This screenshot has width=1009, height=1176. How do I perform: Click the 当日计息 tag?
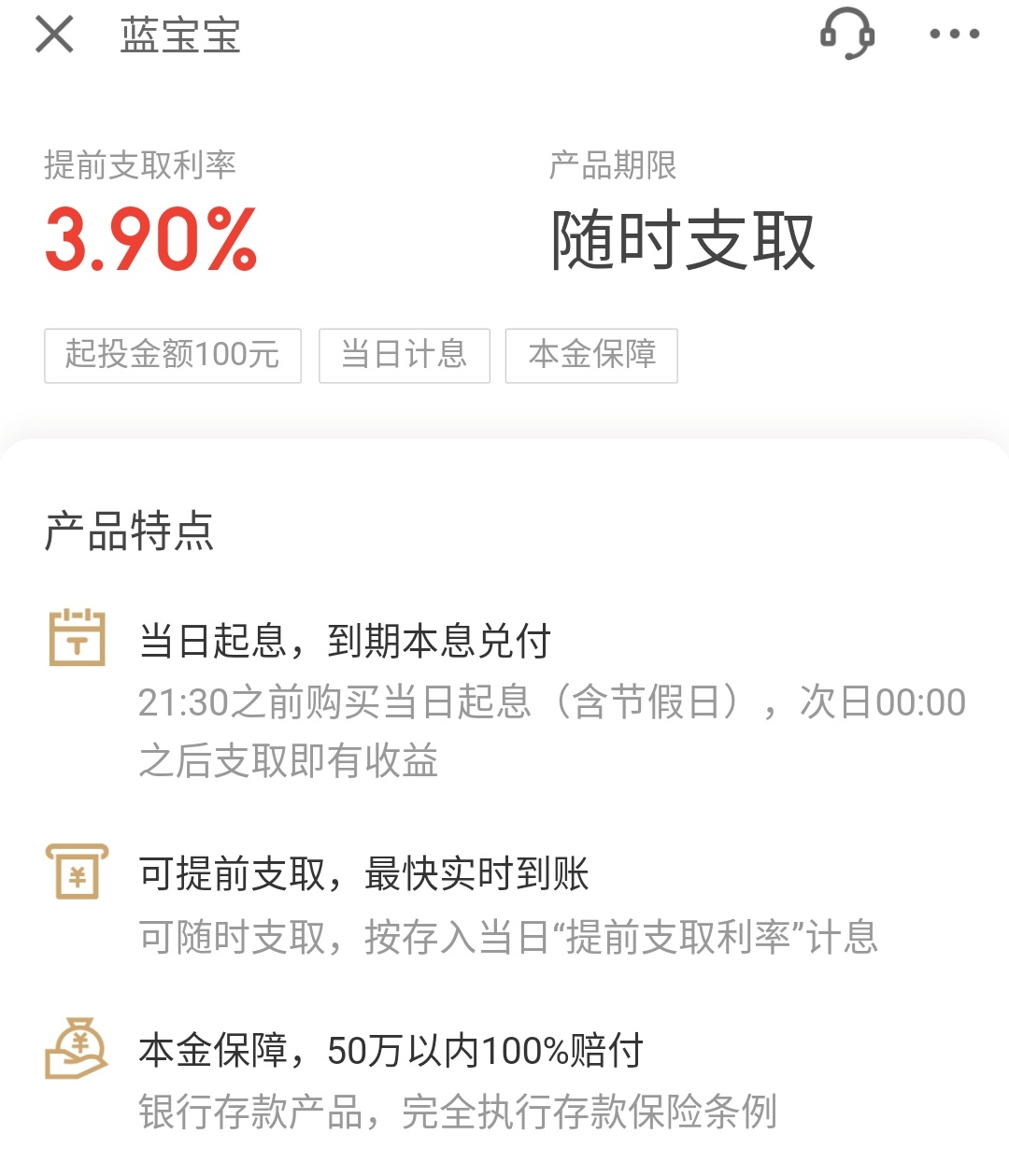click(404, 356)
